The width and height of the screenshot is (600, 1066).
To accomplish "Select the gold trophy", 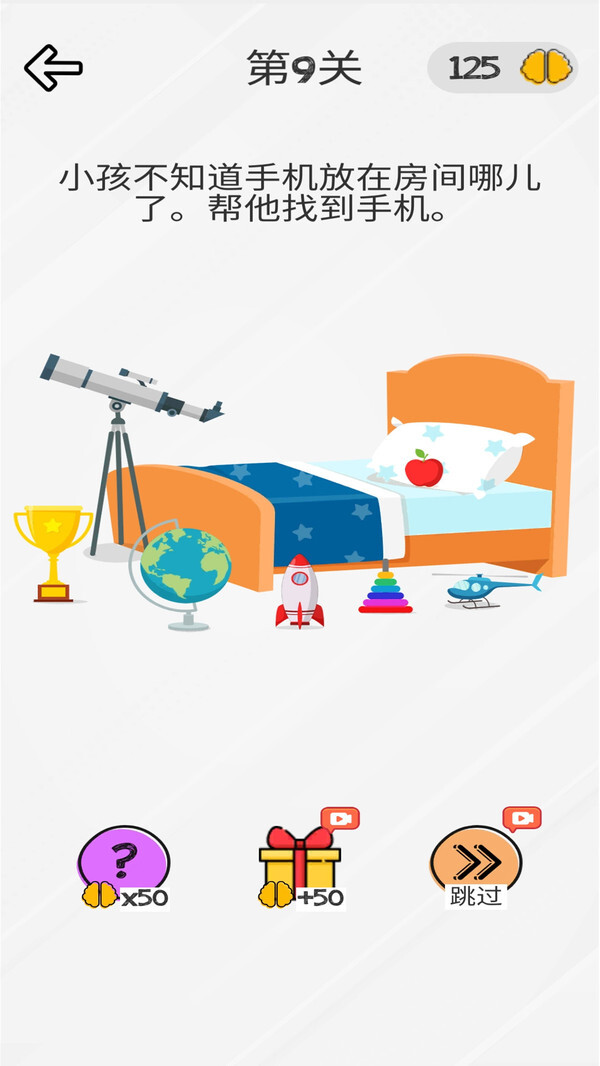I will 53,551.
